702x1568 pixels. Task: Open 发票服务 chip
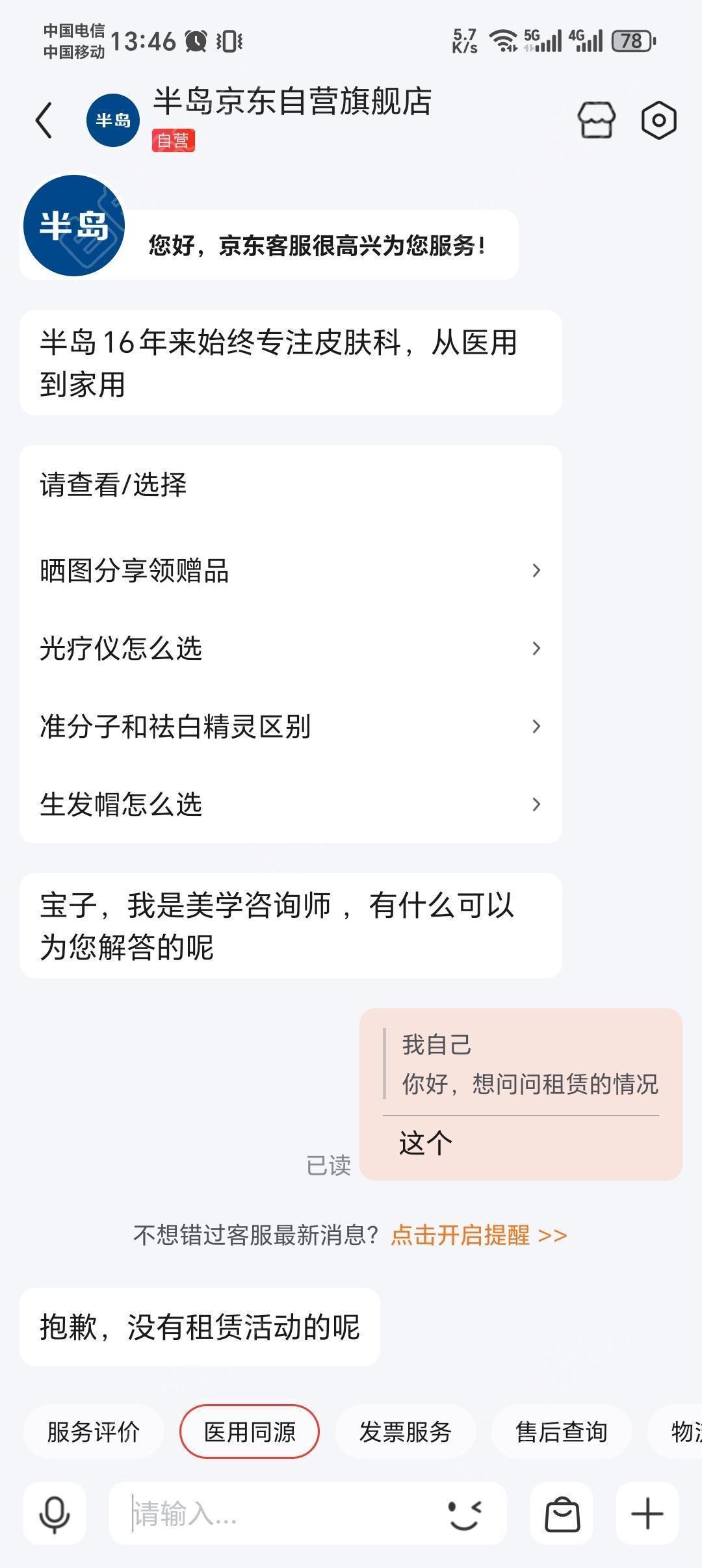point(406,1431)
